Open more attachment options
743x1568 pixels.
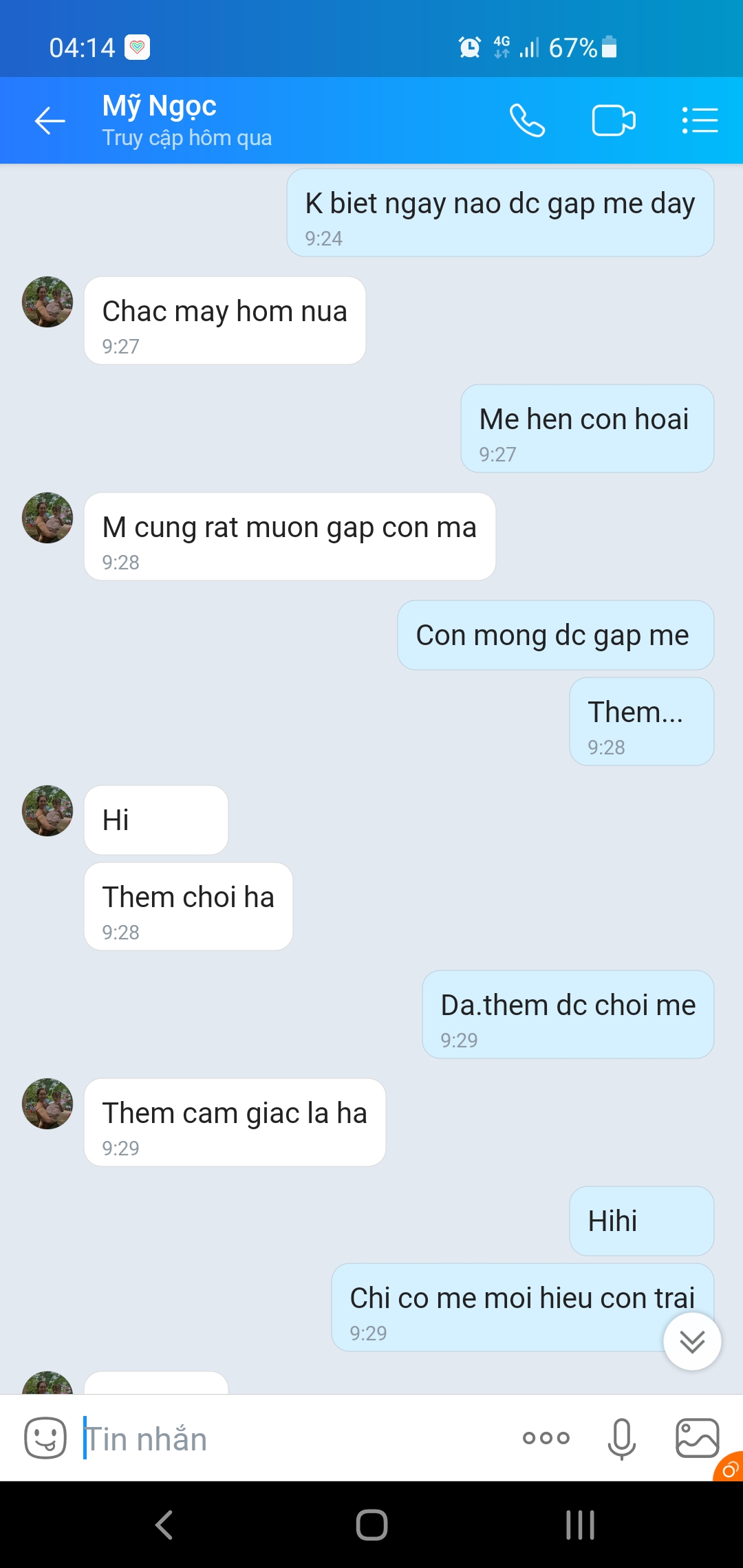(546, 1438)
